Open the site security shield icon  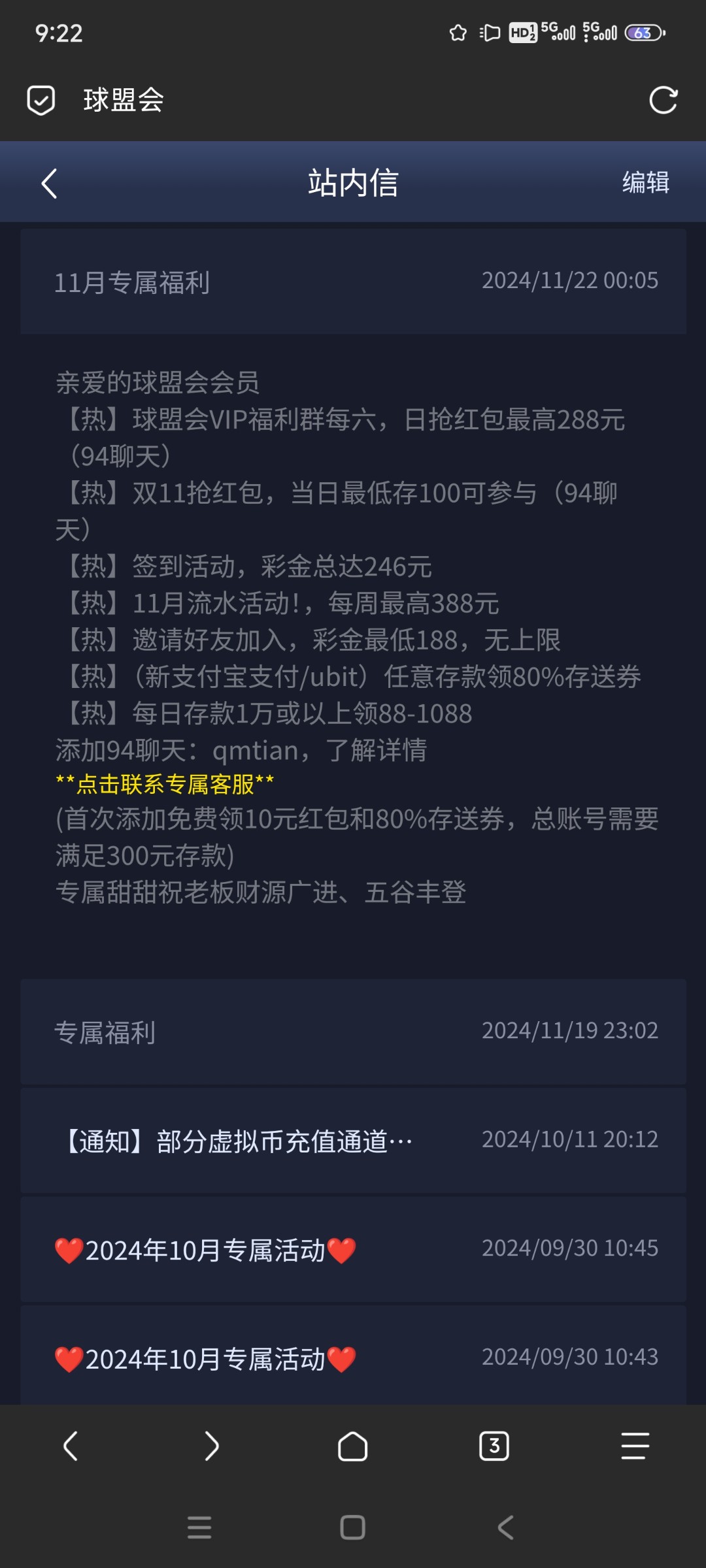coord(41,101)
